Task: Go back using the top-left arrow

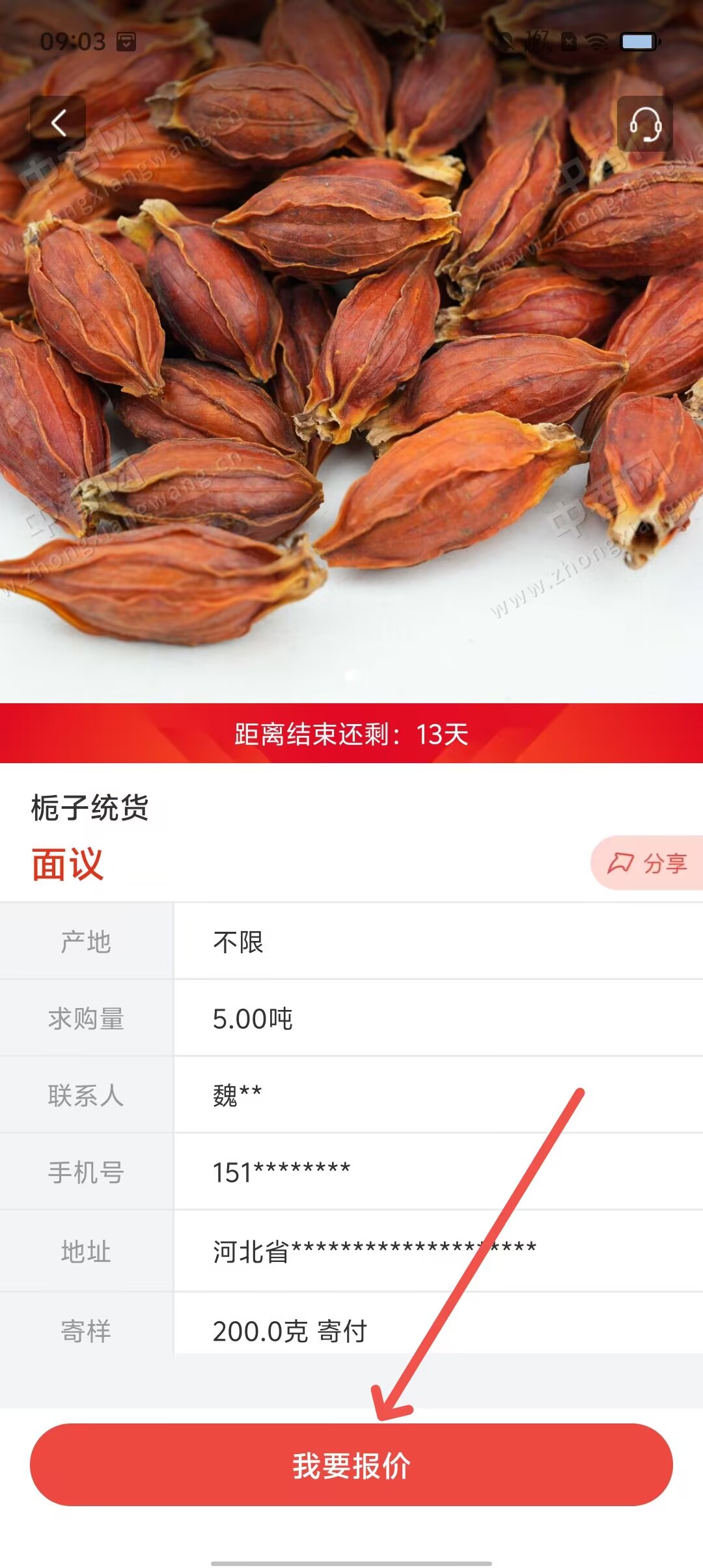Action: [x=59, y=124]
